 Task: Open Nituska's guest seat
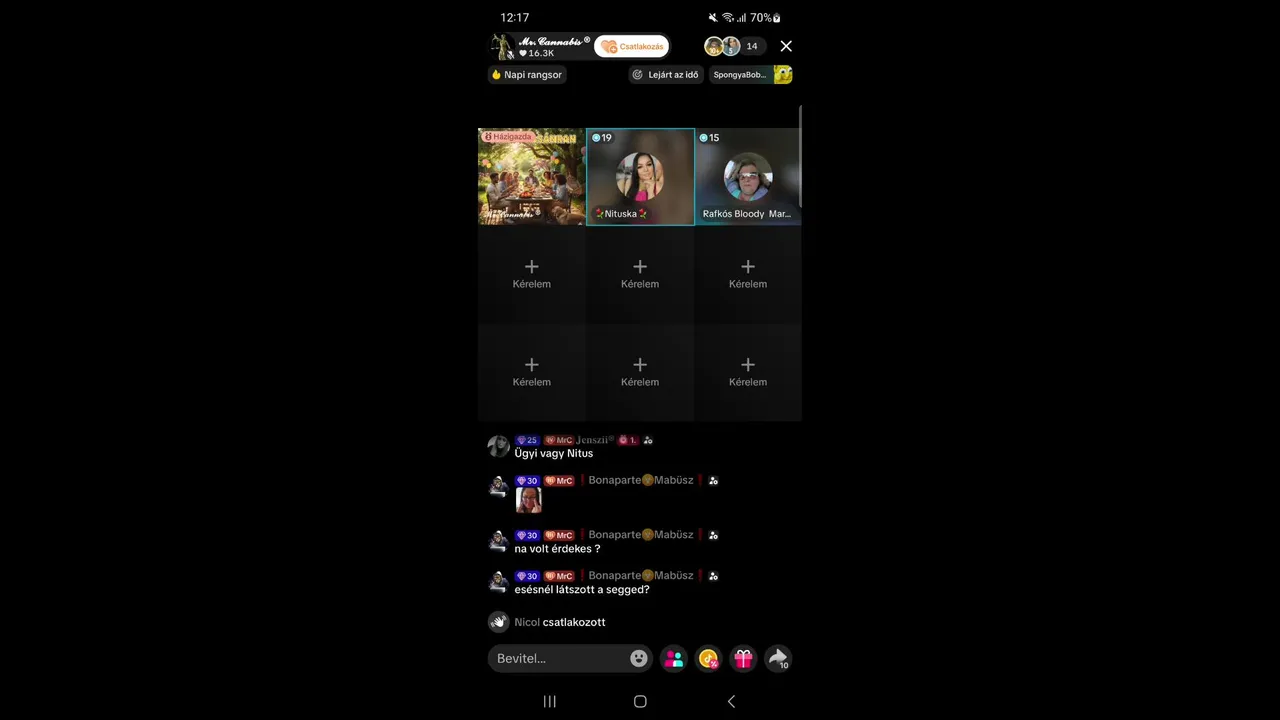coord(640,177)
